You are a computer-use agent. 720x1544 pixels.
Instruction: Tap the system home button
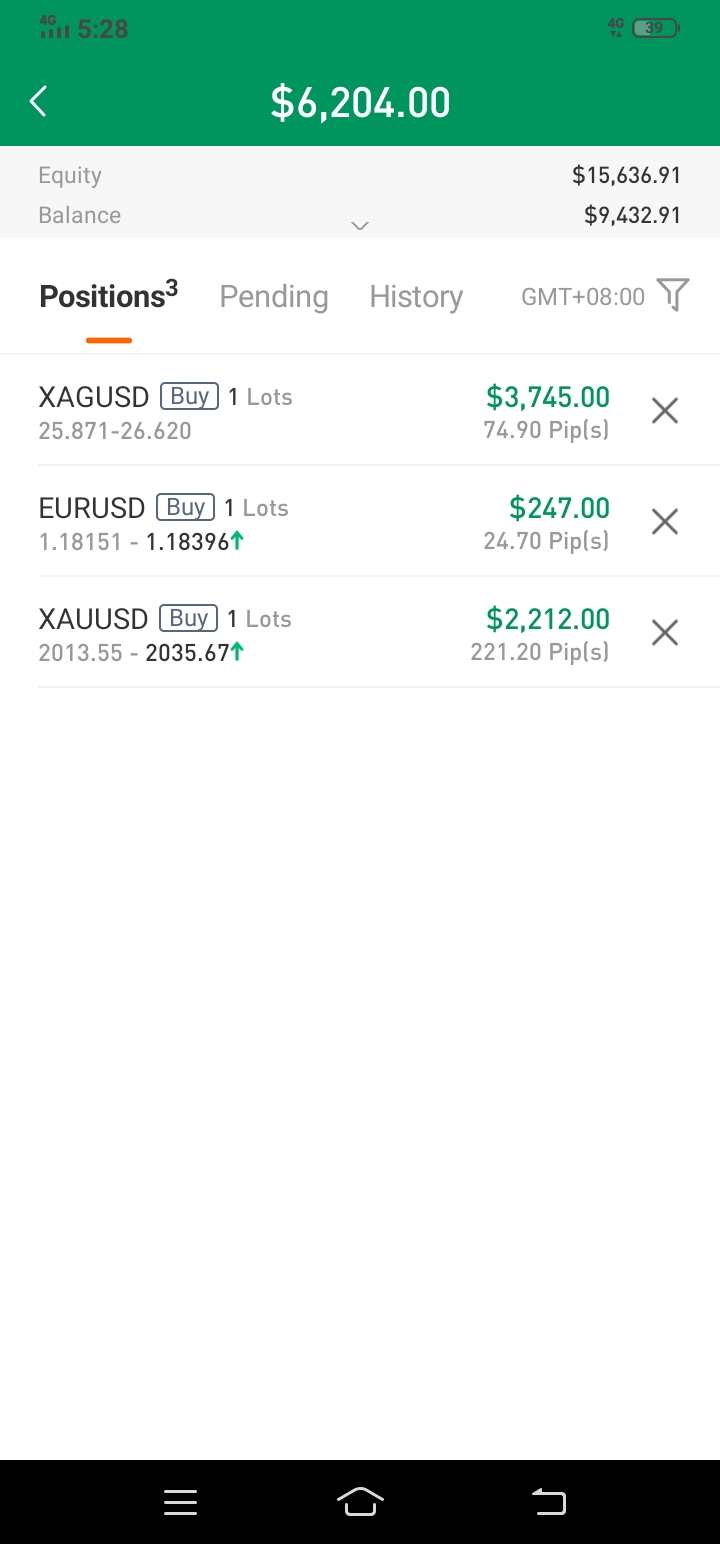tap(361, 1502)
